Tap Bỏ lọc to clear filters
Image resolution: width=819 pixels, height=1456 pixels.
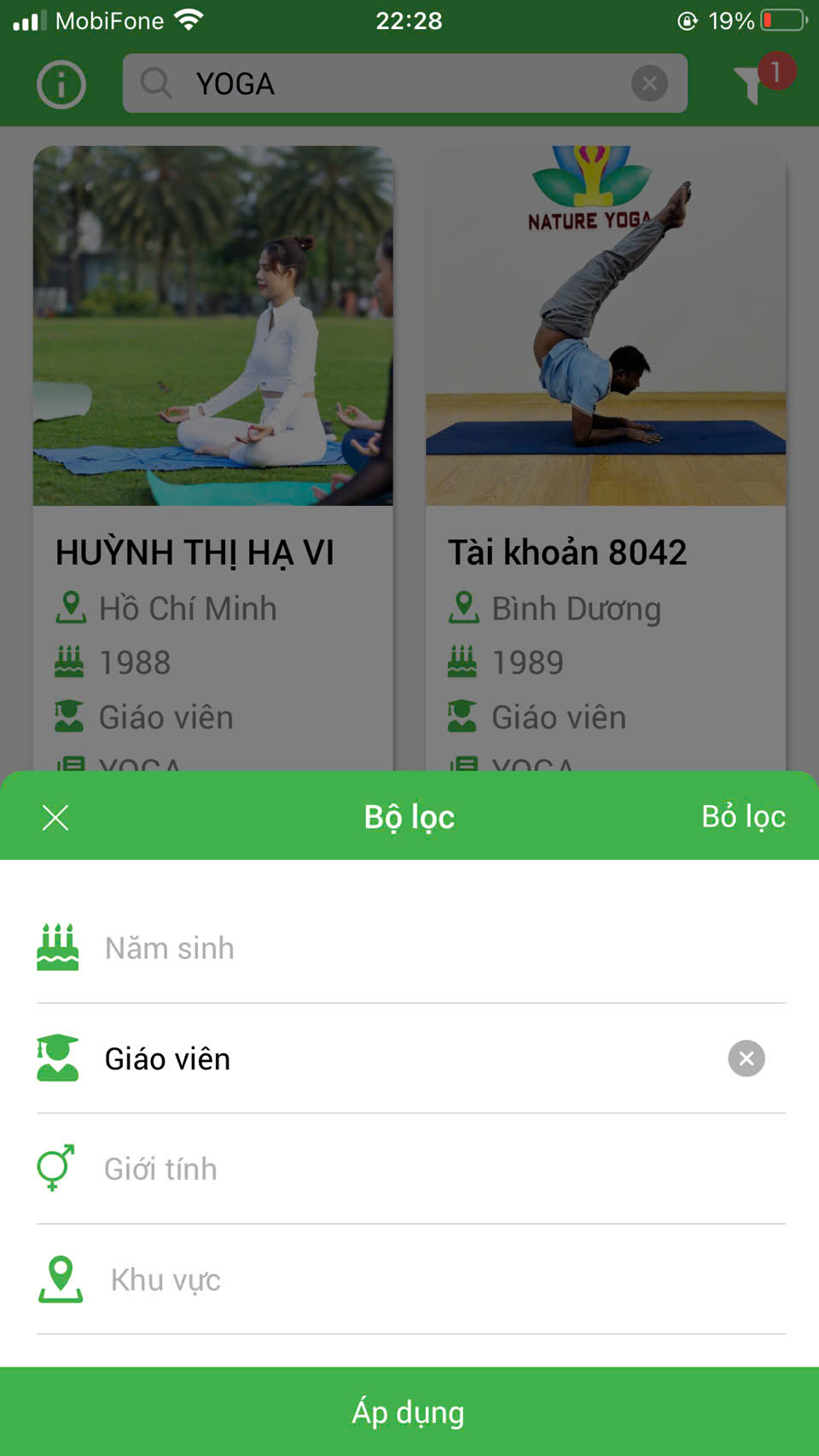[742, 817]
